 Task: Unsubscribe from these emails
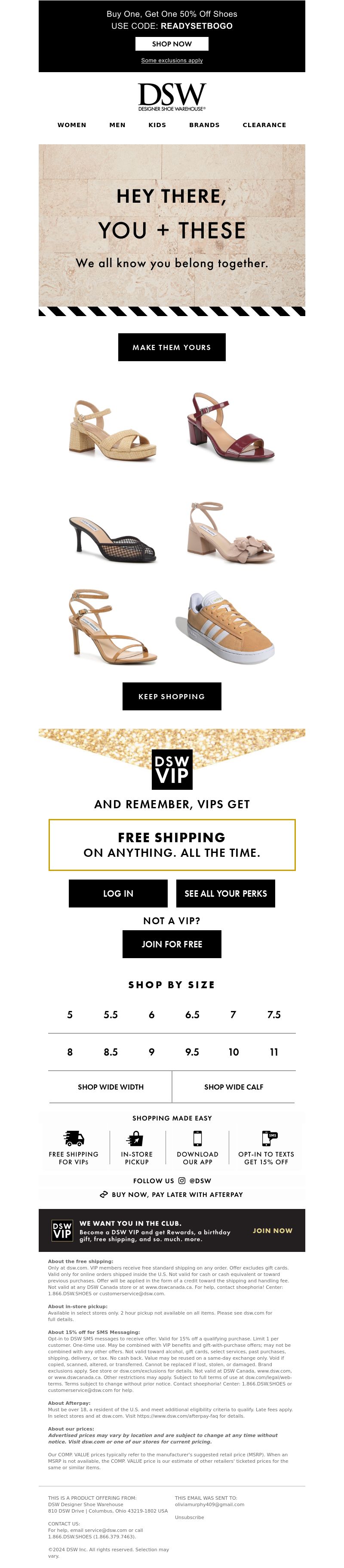189,1517
